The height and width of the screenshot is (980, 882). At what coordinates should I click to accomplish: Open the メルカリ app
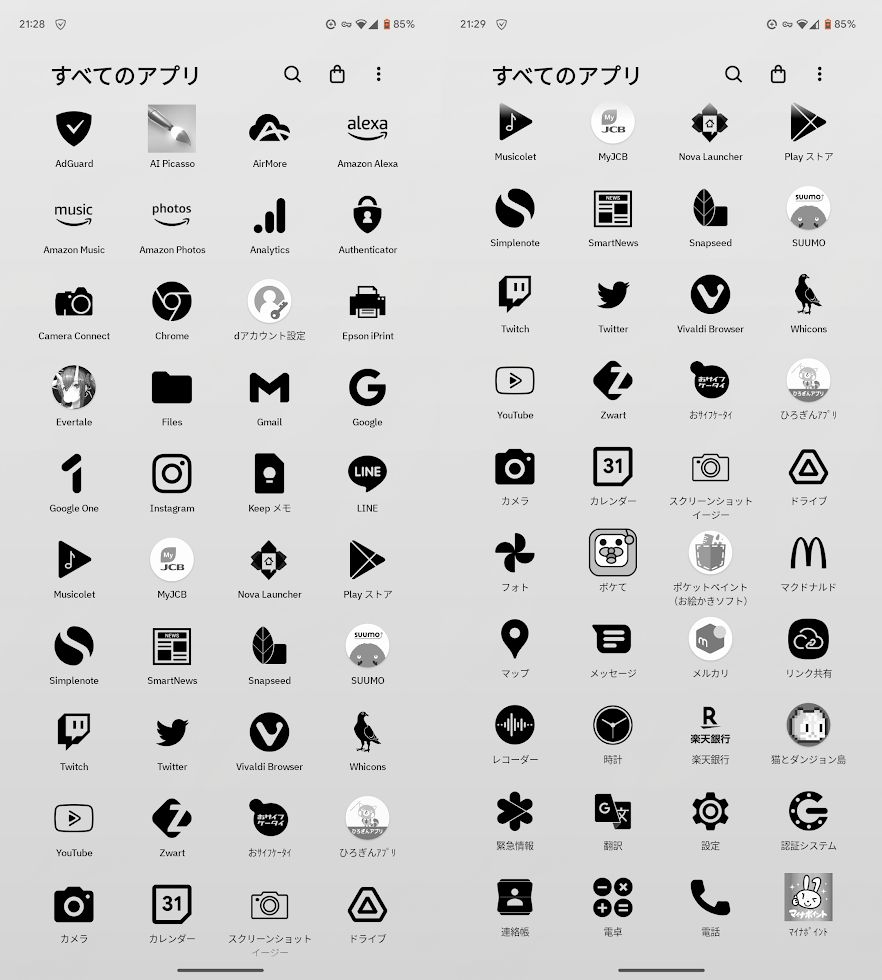tap(710, 638)
